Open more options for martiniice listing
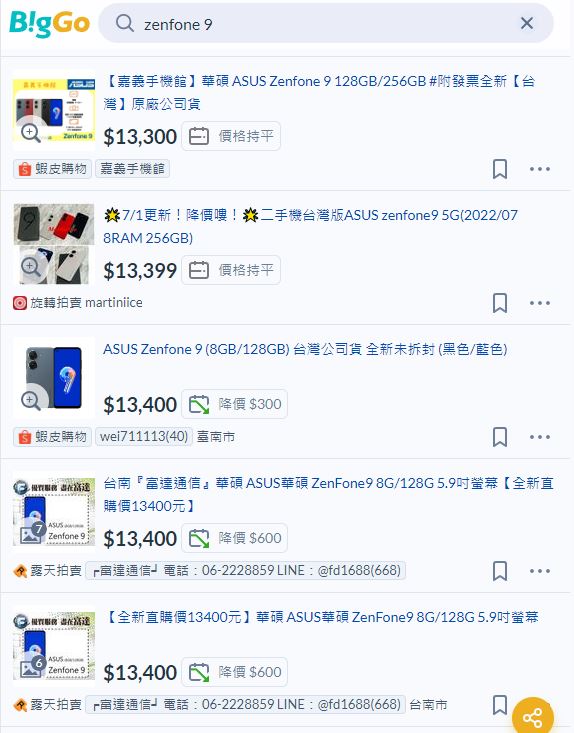The width and height of the screenshot is (574, 733). (539, 303)
